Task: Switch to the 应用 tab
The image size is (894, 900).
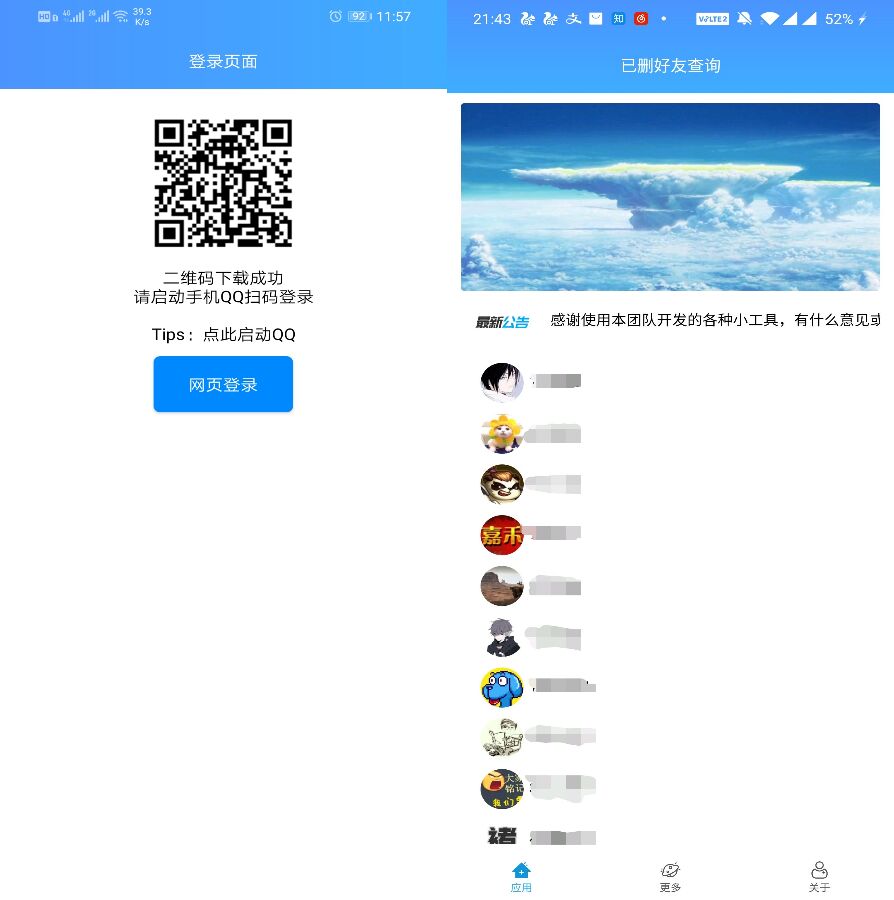Action: click(521, 877)
